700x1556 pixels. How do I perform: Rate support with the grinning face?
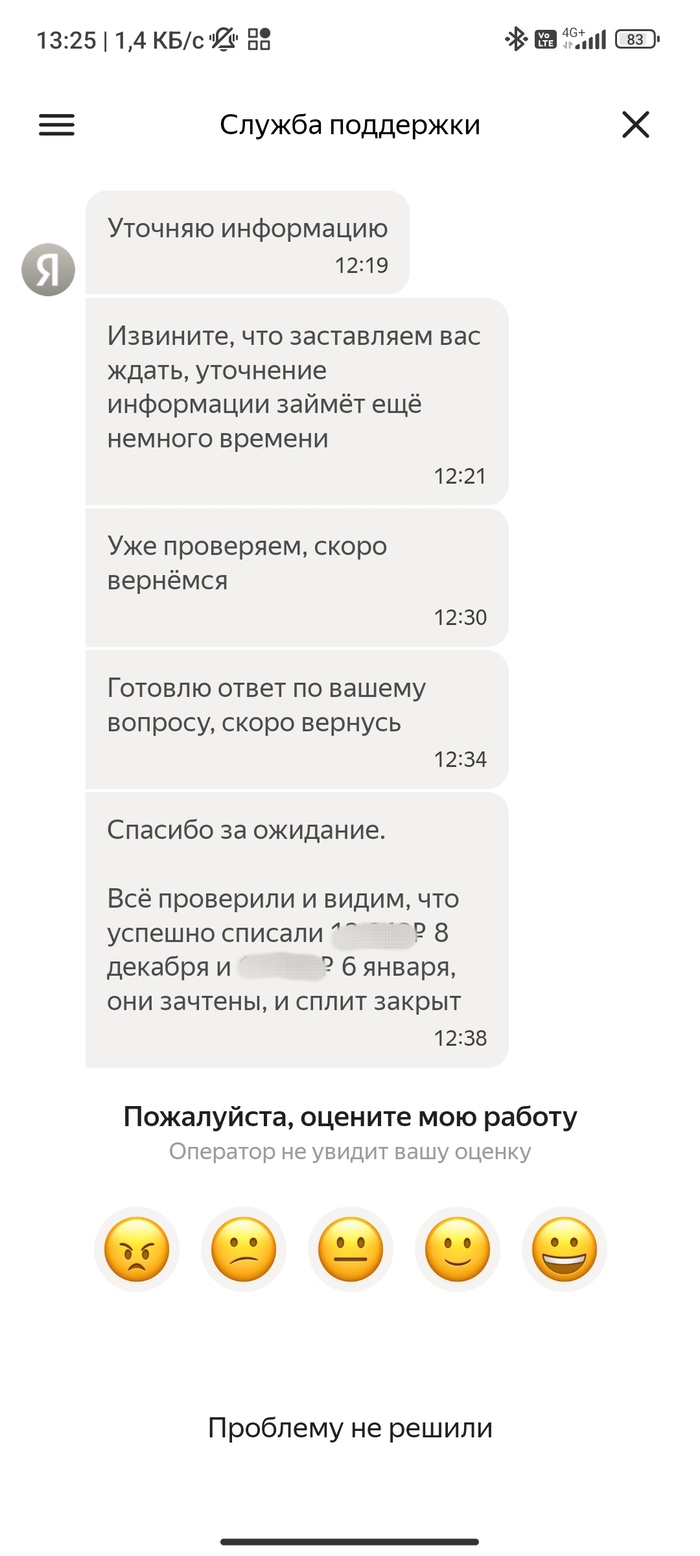click(564, 1249)
